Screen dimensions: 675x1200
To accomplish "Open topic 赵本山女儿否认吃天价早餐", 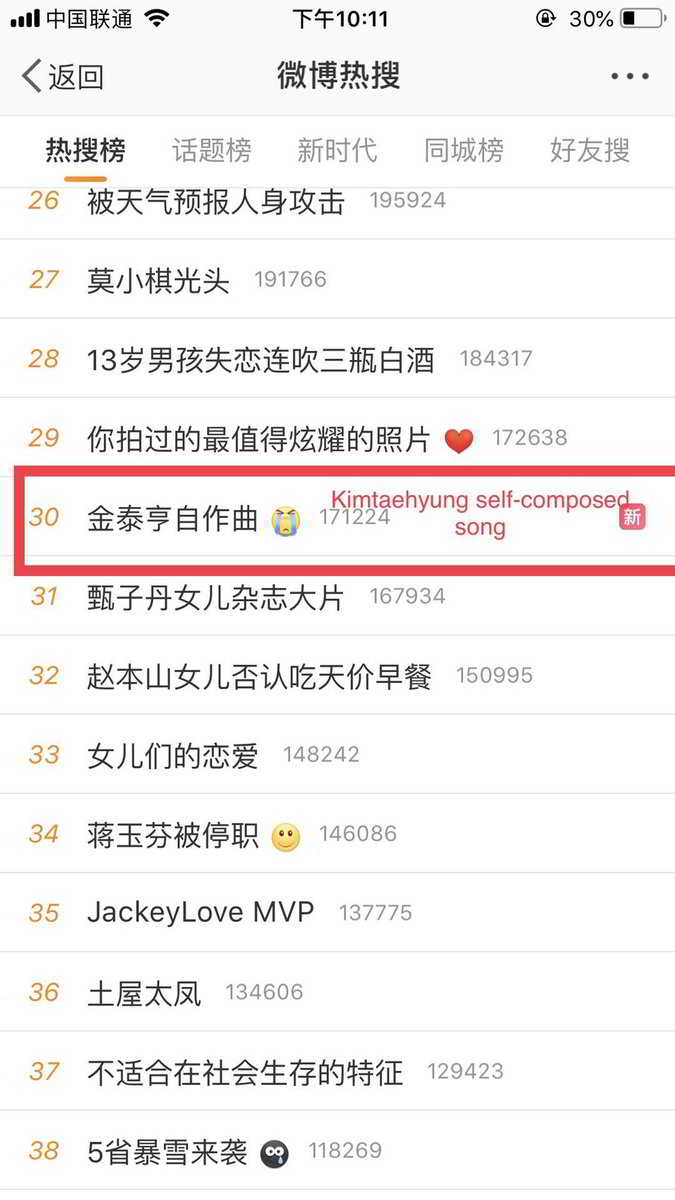I will click(x=259, y=676).
